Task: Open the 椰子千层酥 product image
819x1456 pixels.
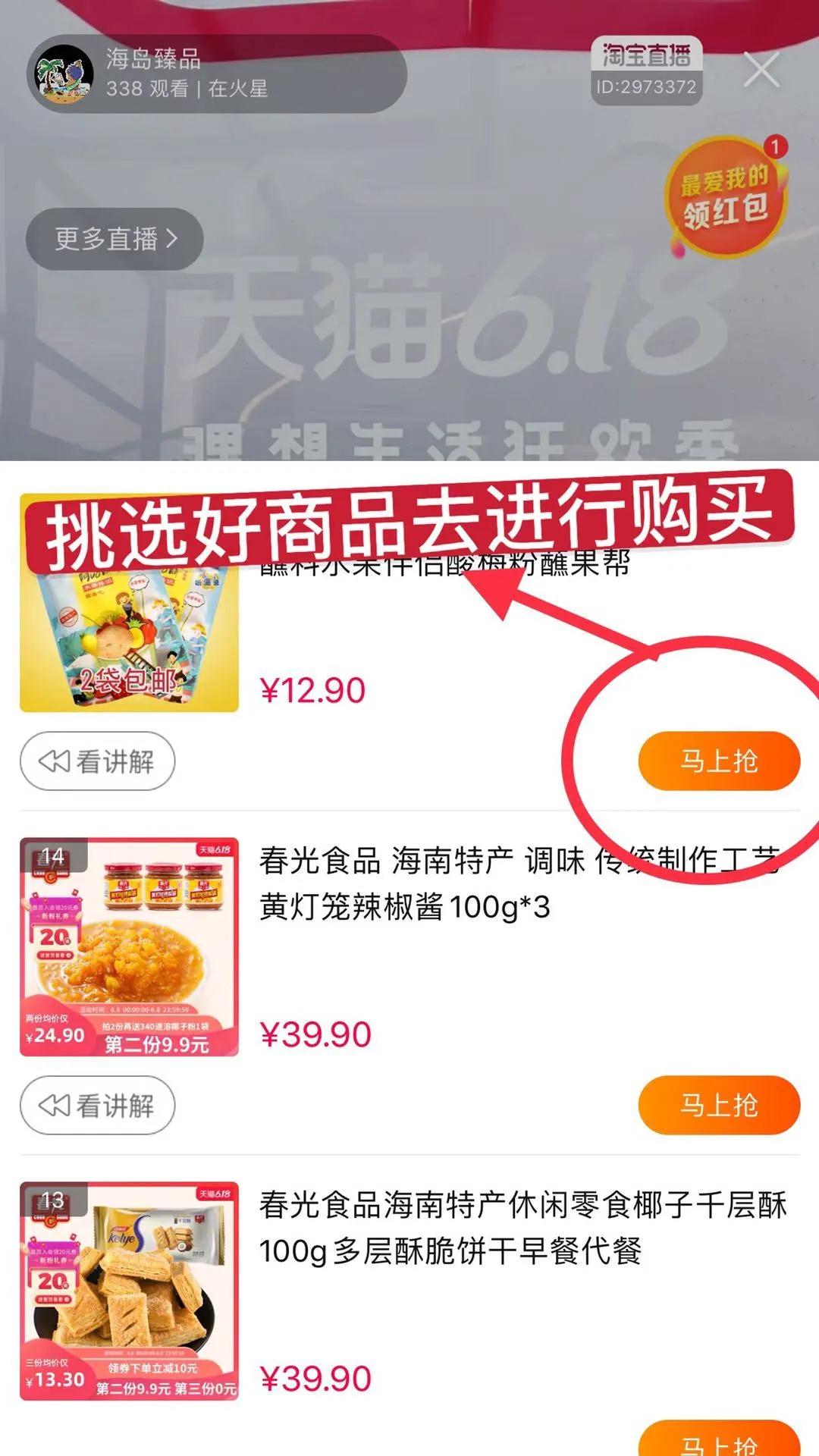Action: pos(129,1291)
